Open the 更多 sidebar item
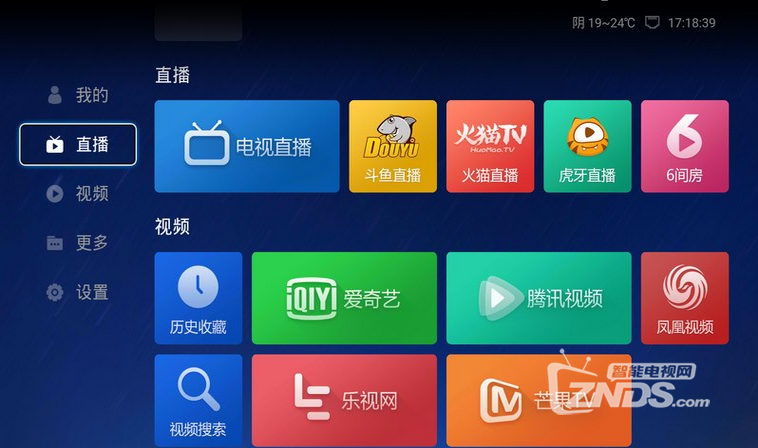Viewport: 758px width, 448px height. 78,243
